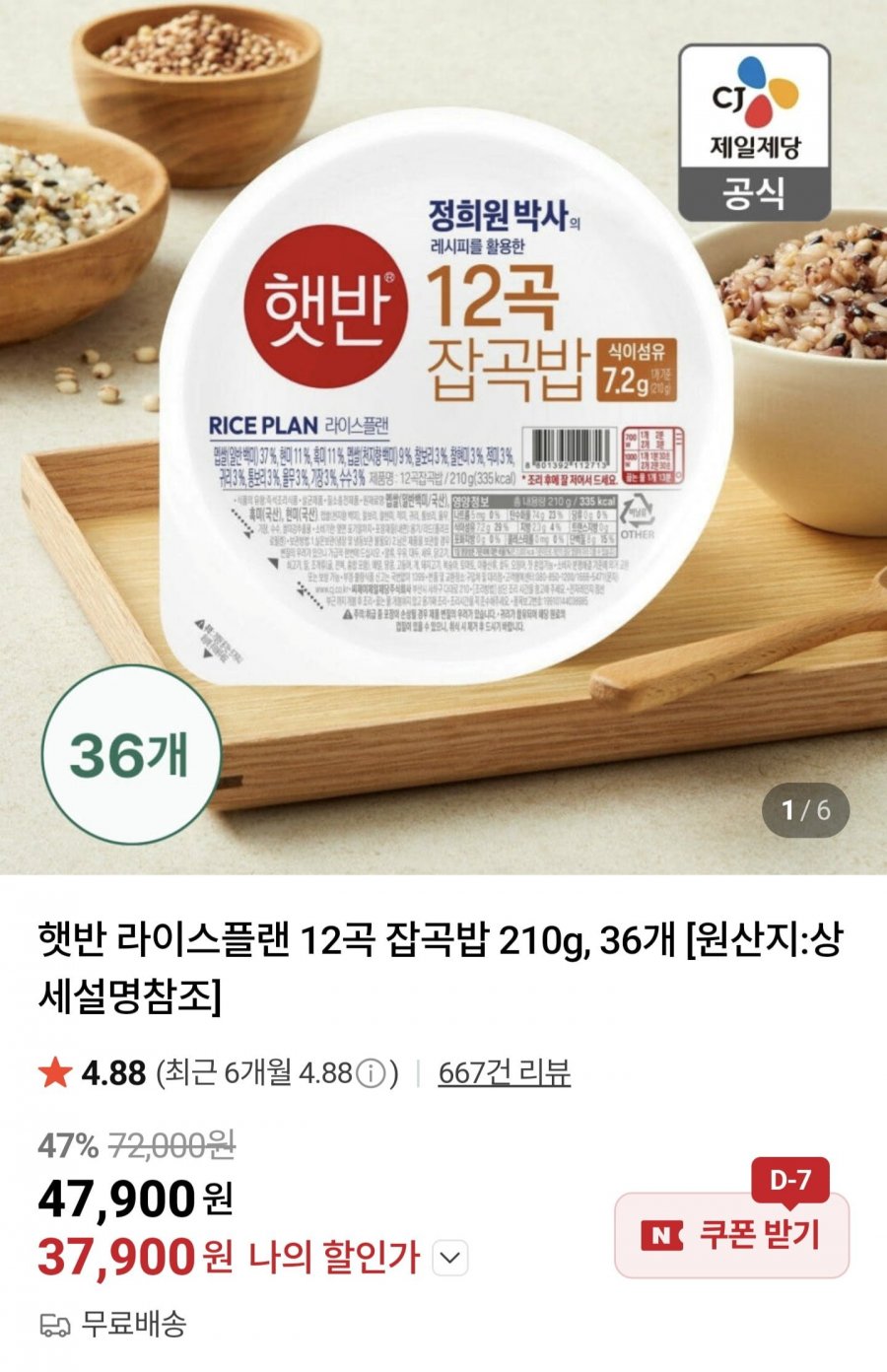Tap the 쿠폰 받기 coupon button

click(731, 1234)
